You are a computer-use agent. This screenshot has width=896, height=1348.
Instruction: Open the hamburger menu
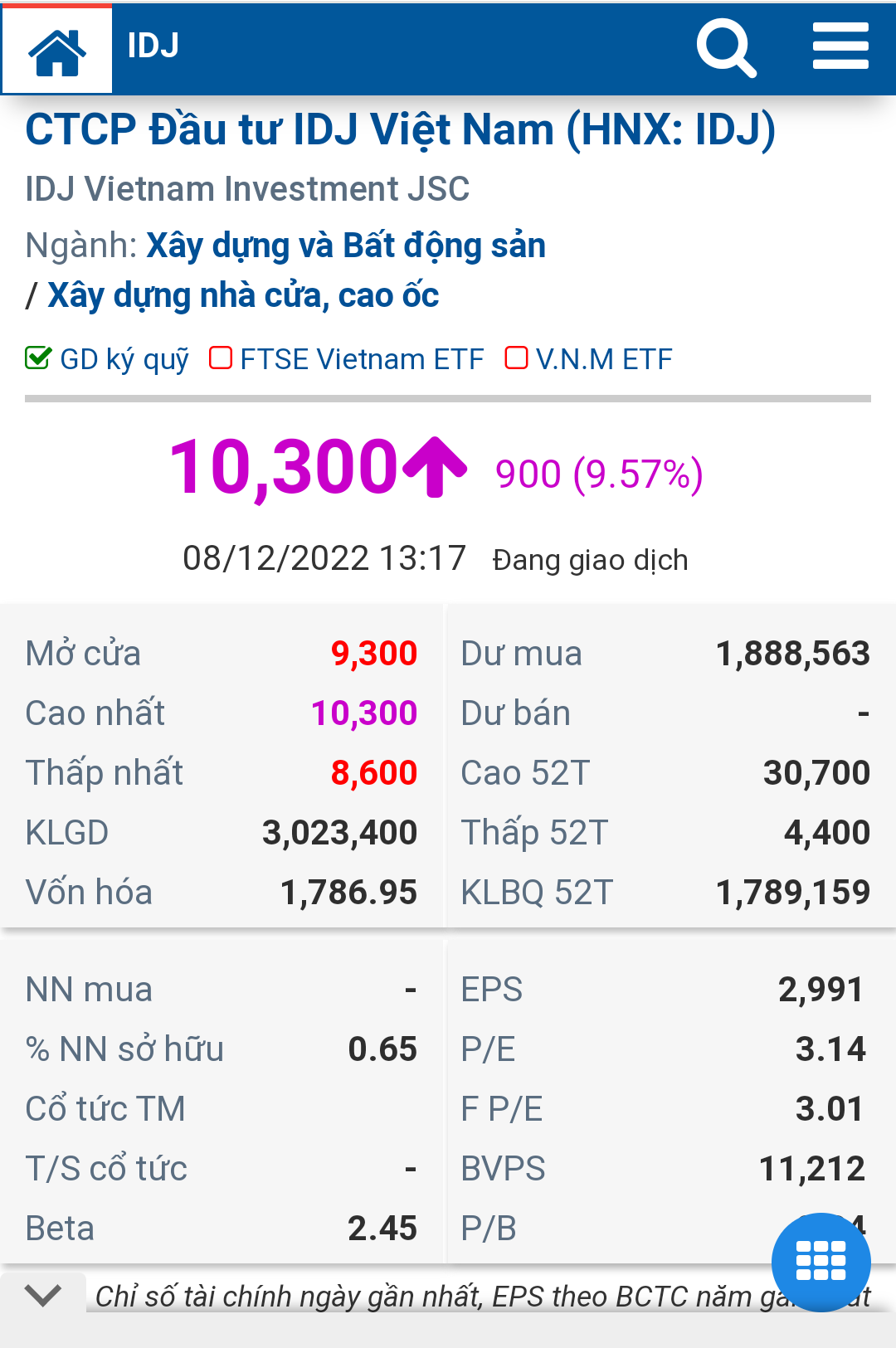point(840,46)
